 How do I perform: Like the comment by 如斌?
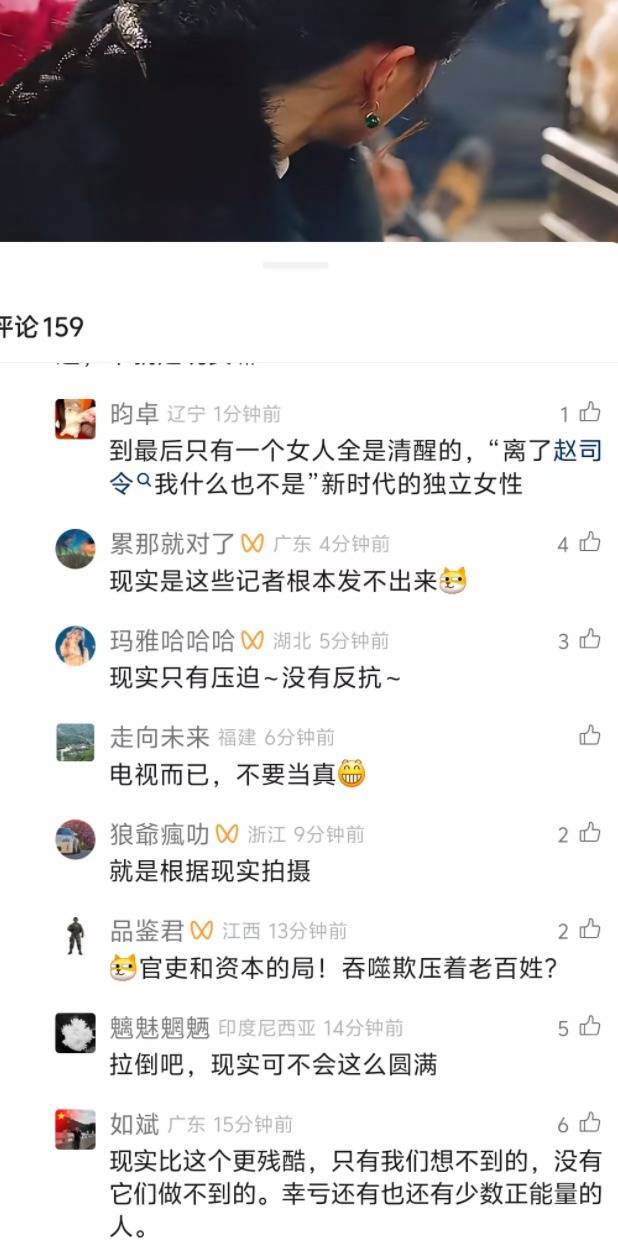click(590, 1123)
